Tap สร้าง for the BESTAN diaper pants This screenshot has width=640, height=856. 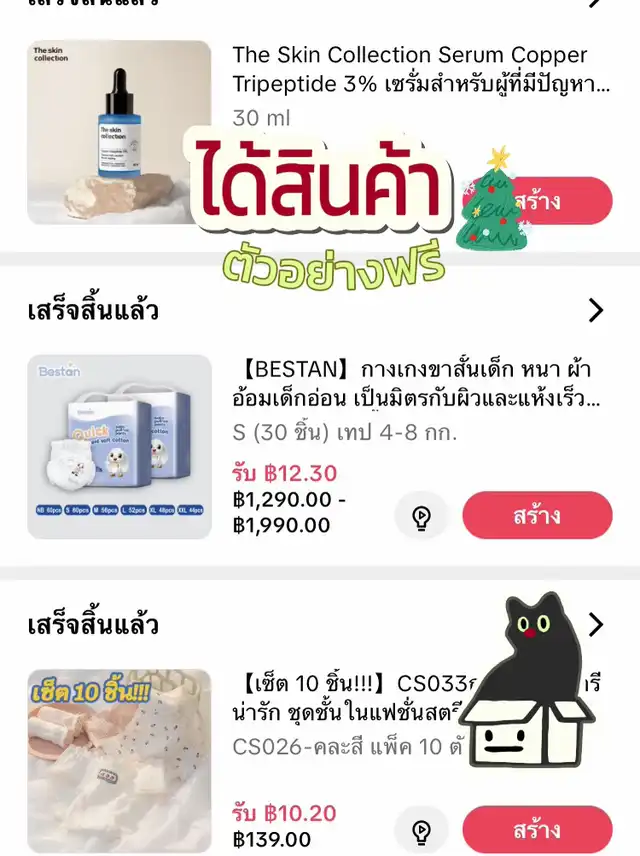click(537, 516)
